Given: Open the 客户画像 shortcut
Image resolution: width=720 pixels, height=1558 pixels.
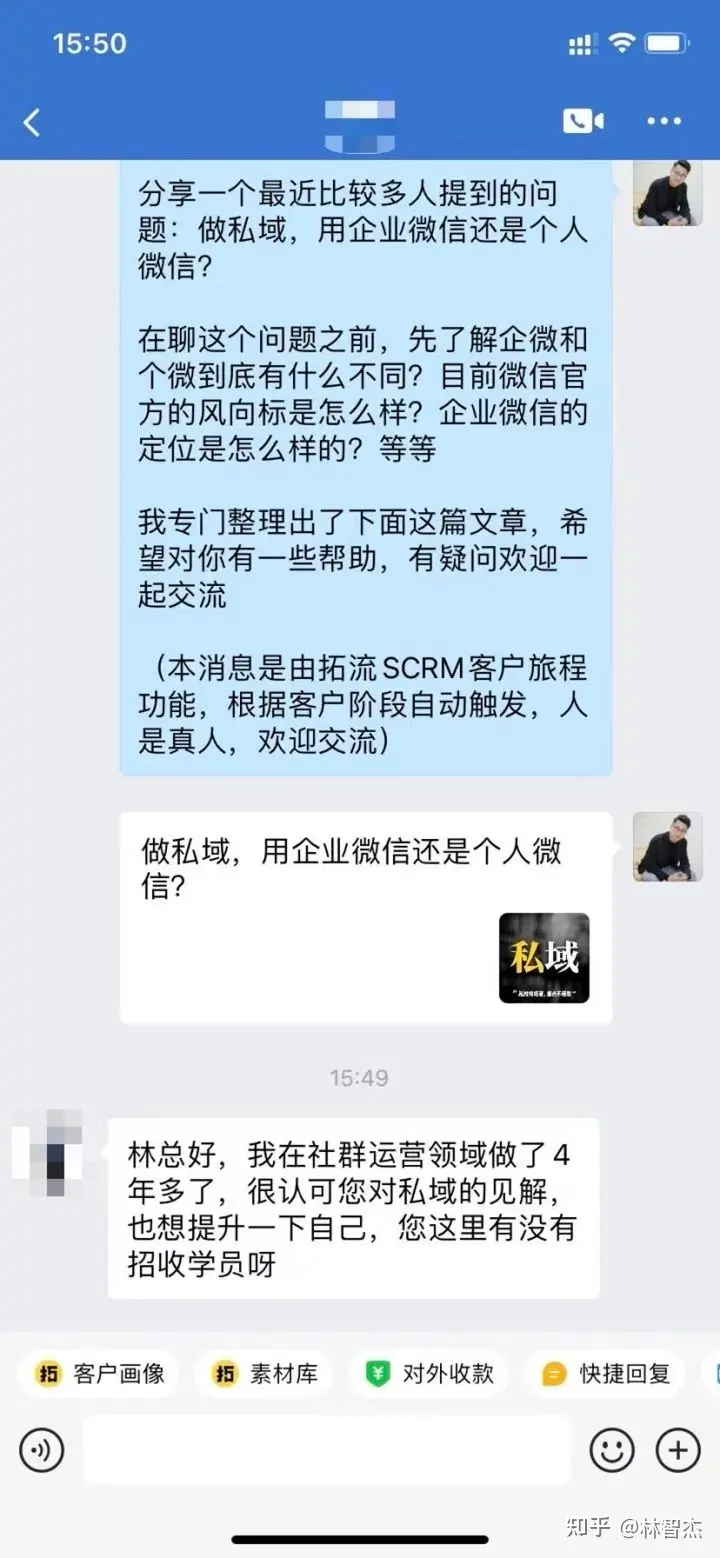Looking at the screenshot, I should coord(99,1374).
